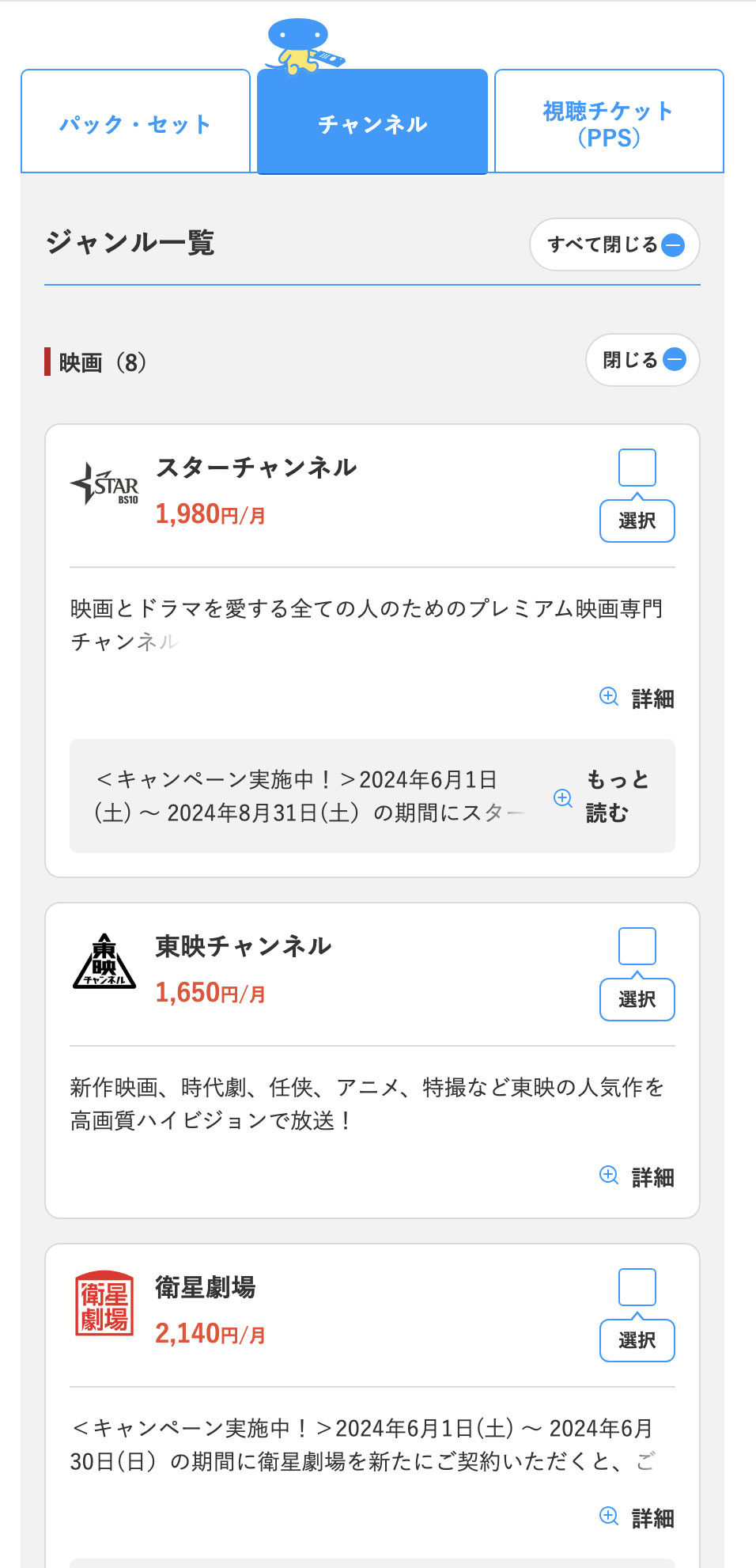Check the スターチャンネル selection checkbox
Screen dimensions: 756x1568
click(637, 468)
